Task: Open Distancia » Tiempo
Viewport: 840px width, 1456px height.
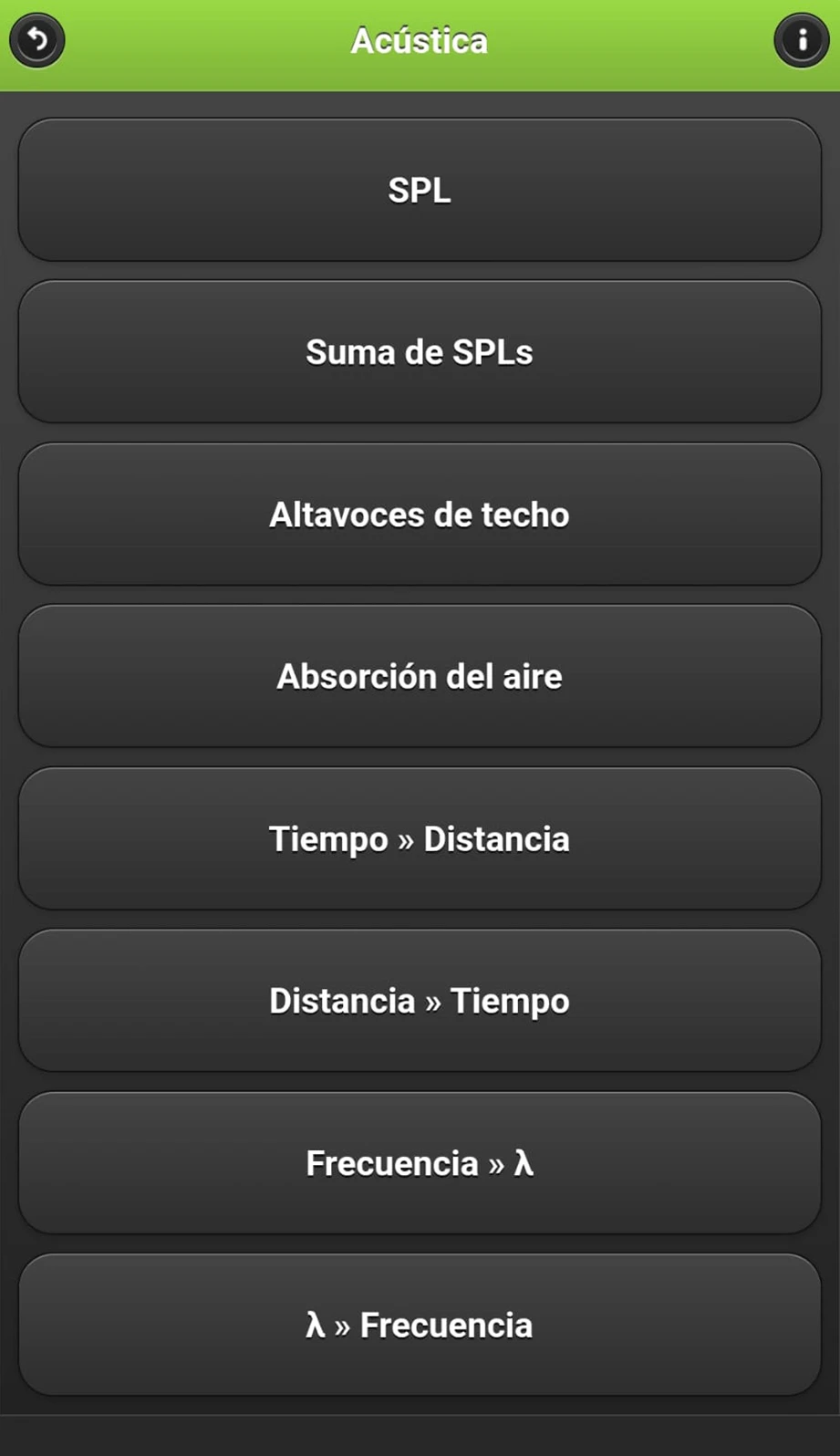Action: [420, 1000]
